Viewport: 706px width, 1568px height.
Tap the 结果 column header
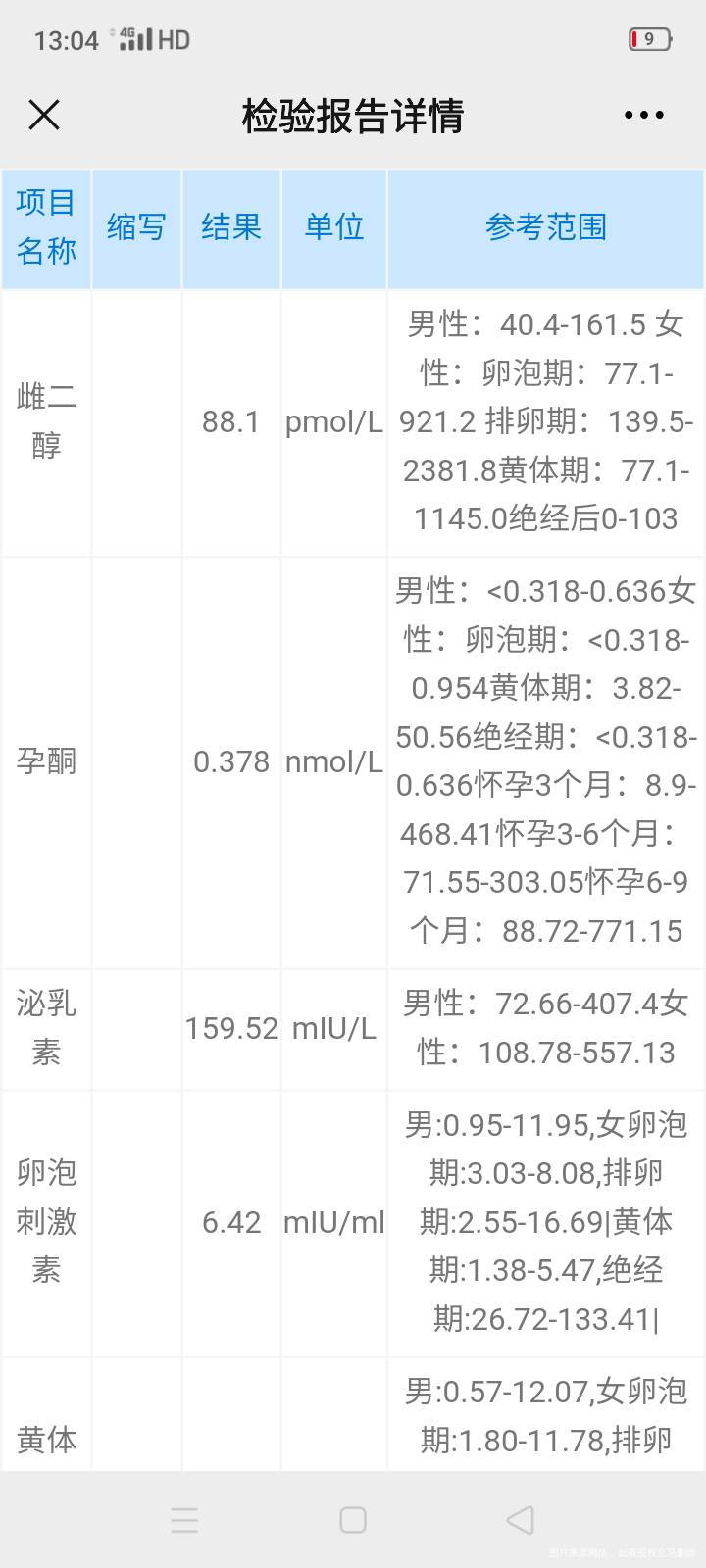click(231, 227)
